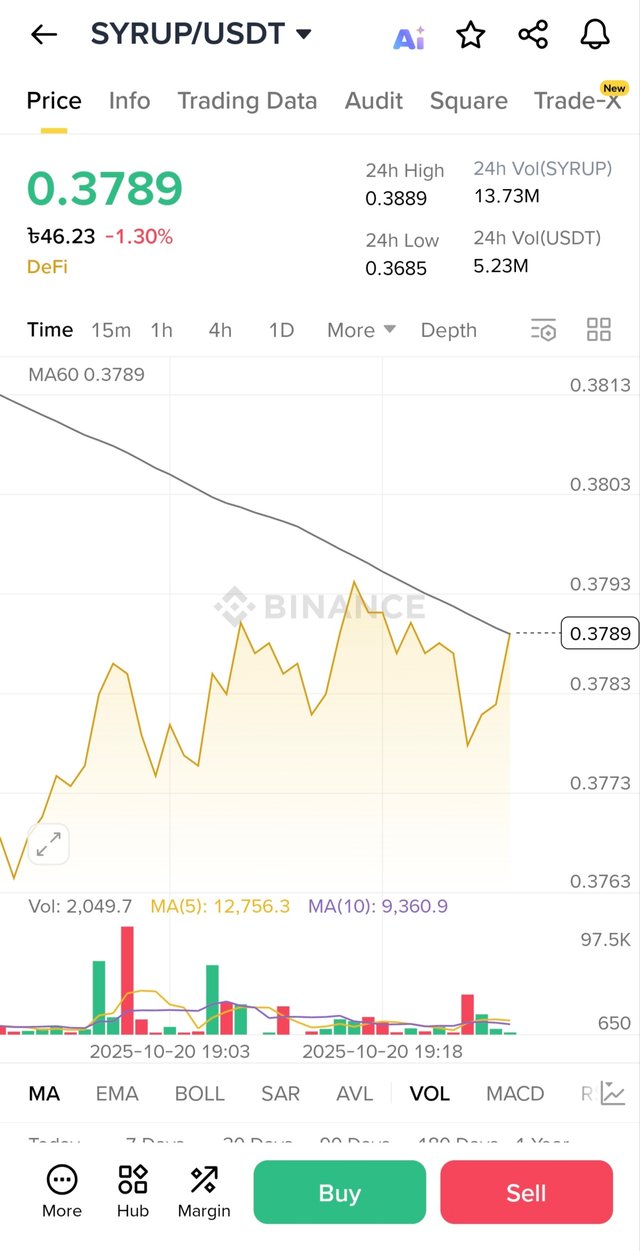This screenshot has width=640, height=1251.
Task: Tap the red Sell button
Action: [526, 1192]
